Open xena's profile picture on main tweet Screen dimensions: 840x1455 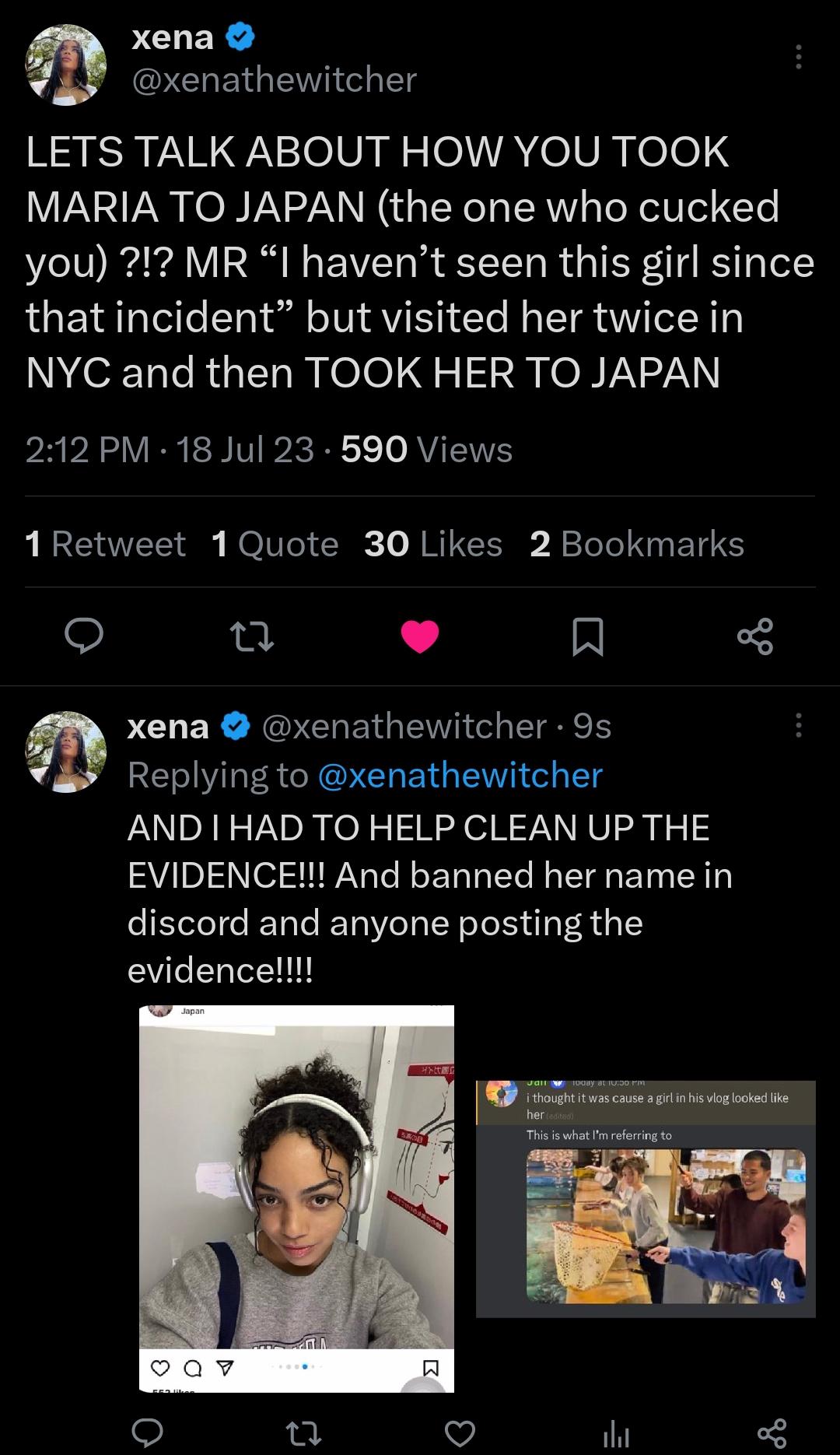pyautogui.click(x=67, y=64)
